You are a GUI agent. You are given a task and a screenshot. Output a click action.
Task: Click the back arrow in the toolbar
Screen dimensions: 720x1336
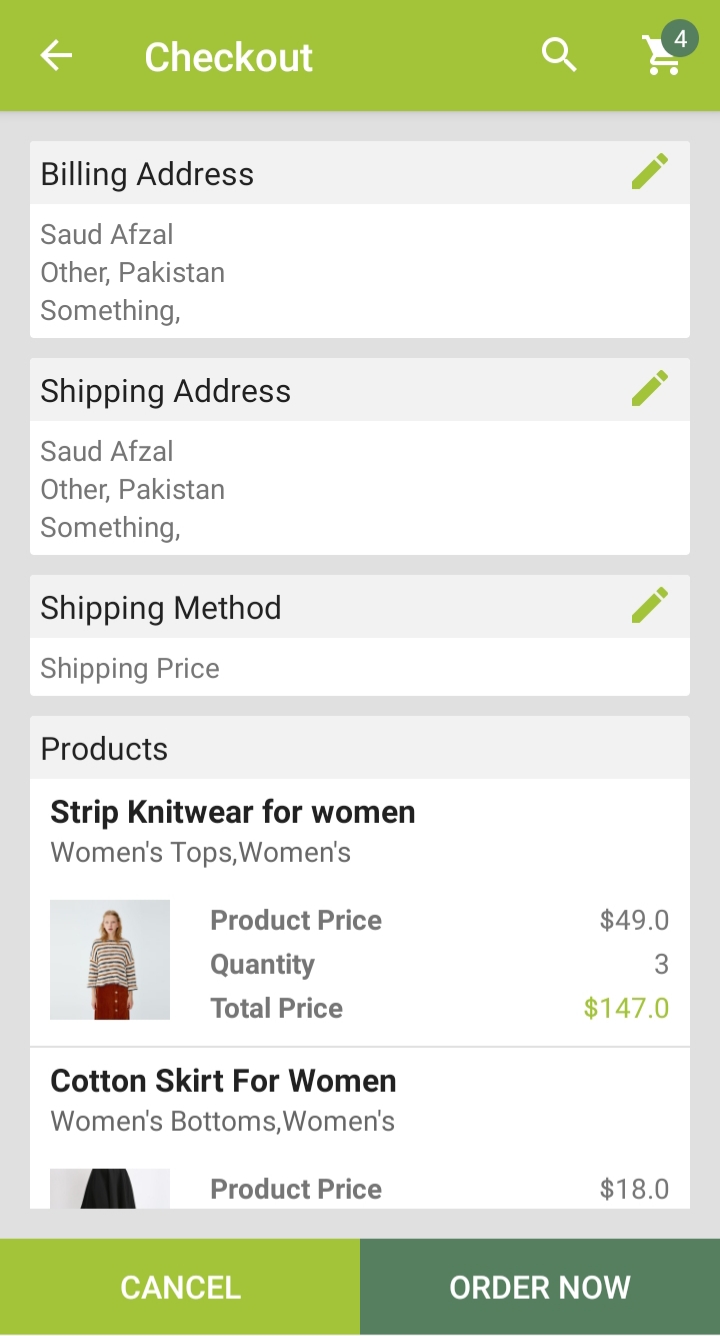click(x=57, y=55)
